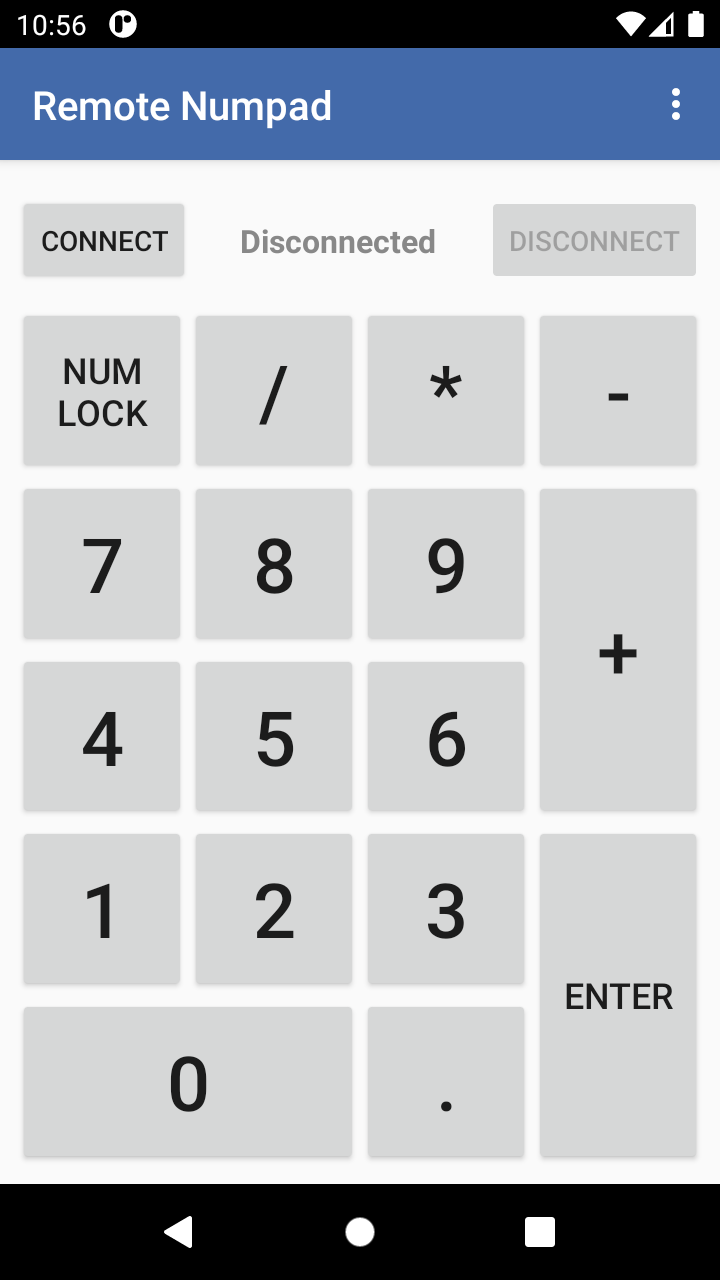Viewport: 720px width, 1280px height.
Task: Tap the 0 key
Action: click(x=188, y=1082)
